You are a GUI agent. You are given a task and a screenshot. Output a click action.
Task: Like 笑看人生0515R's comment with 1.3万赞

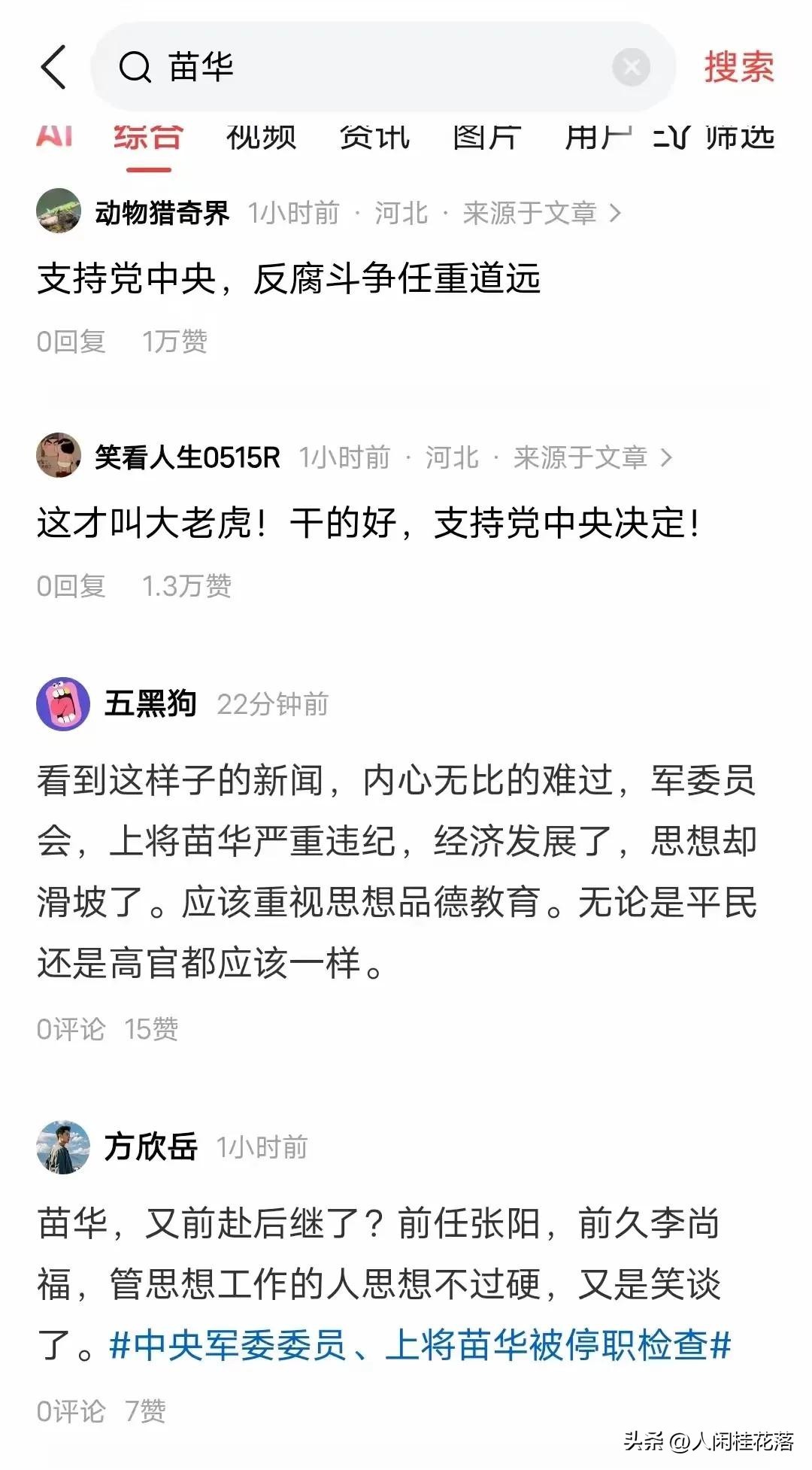(x=186, y=585)
